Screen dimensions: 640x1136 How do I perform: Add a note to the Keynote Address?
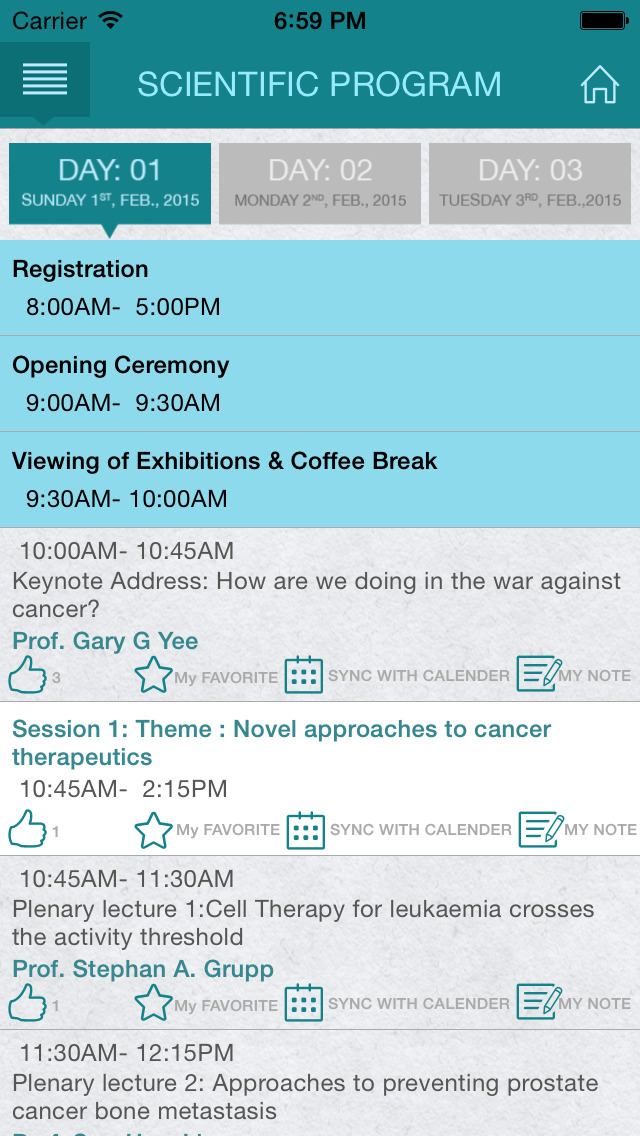(x=539, y=674)
